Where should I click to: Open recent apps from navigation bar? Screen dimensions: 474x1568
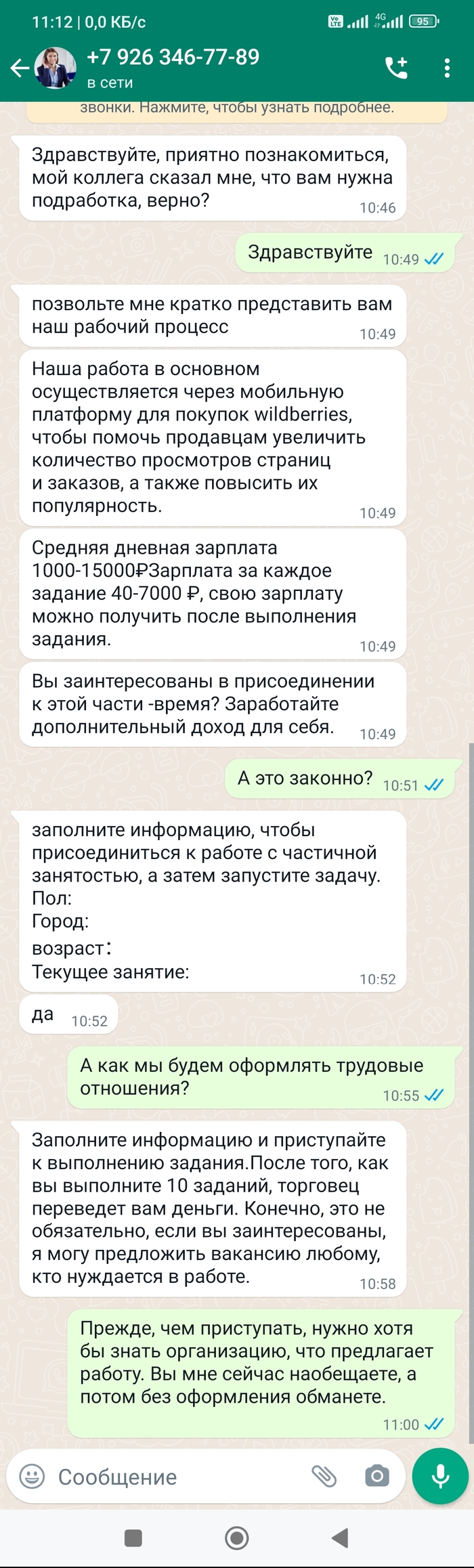133,1539
